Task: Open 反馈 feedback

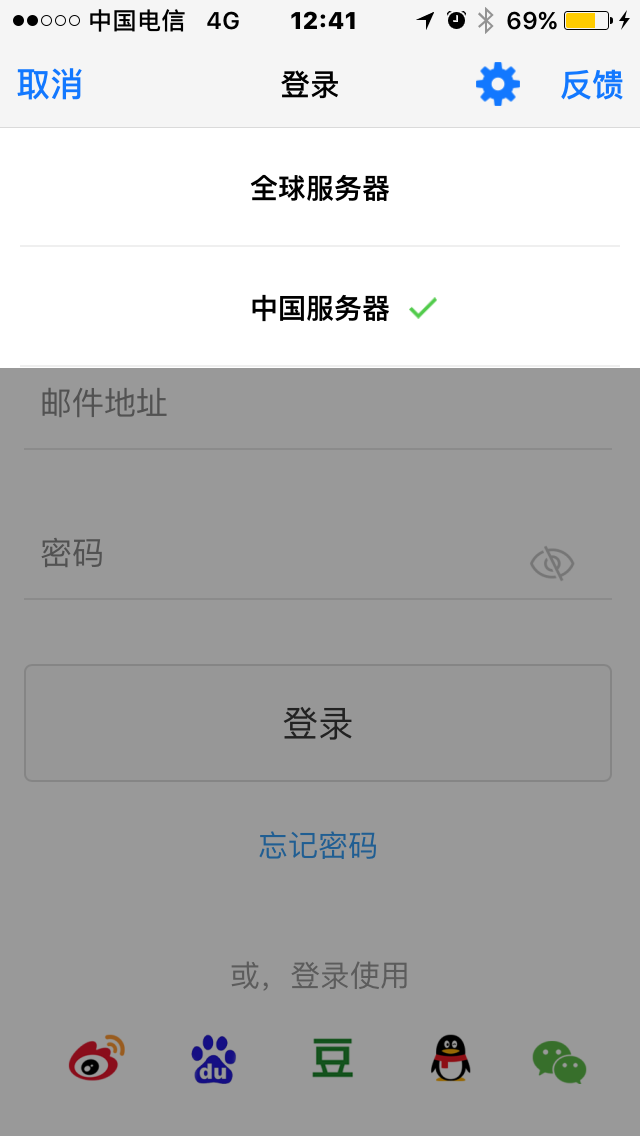Action: click(x=591, y=85)
